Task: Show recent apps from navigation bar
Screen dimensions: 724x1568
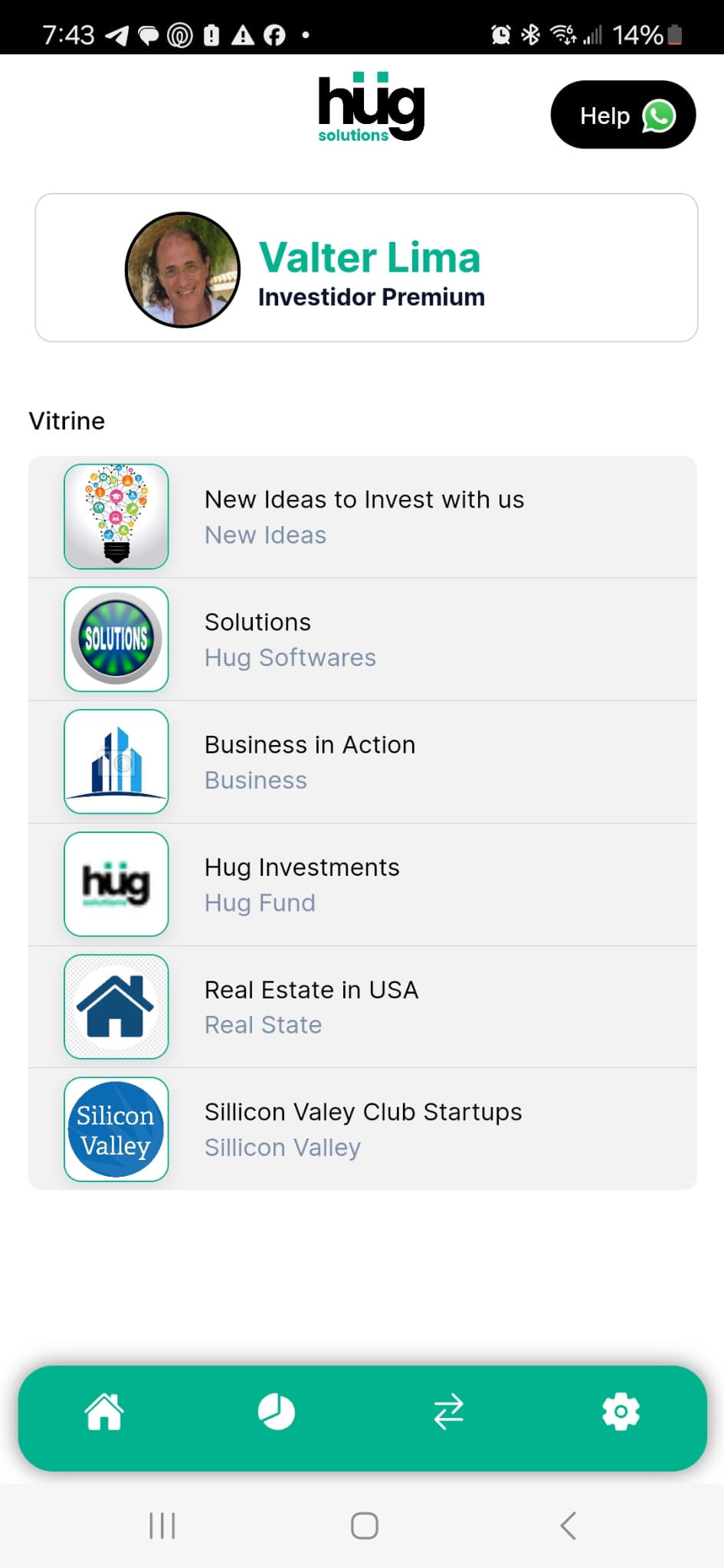Action: click(x=162, y=1525)
